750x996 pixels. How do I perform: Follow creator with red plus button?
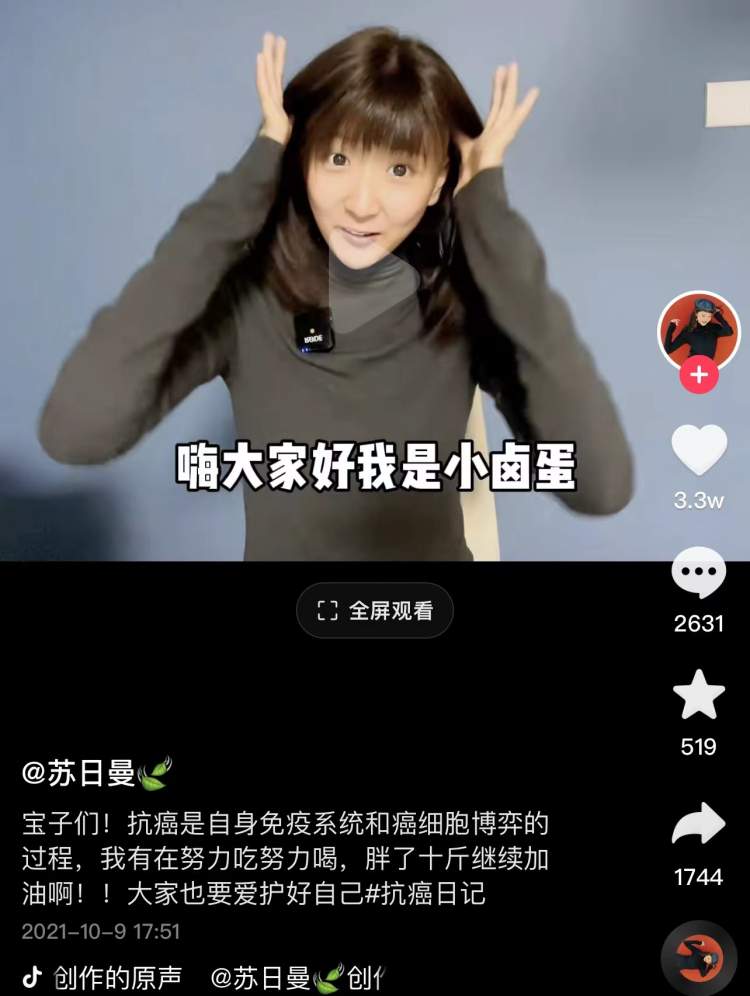(698, 375)
